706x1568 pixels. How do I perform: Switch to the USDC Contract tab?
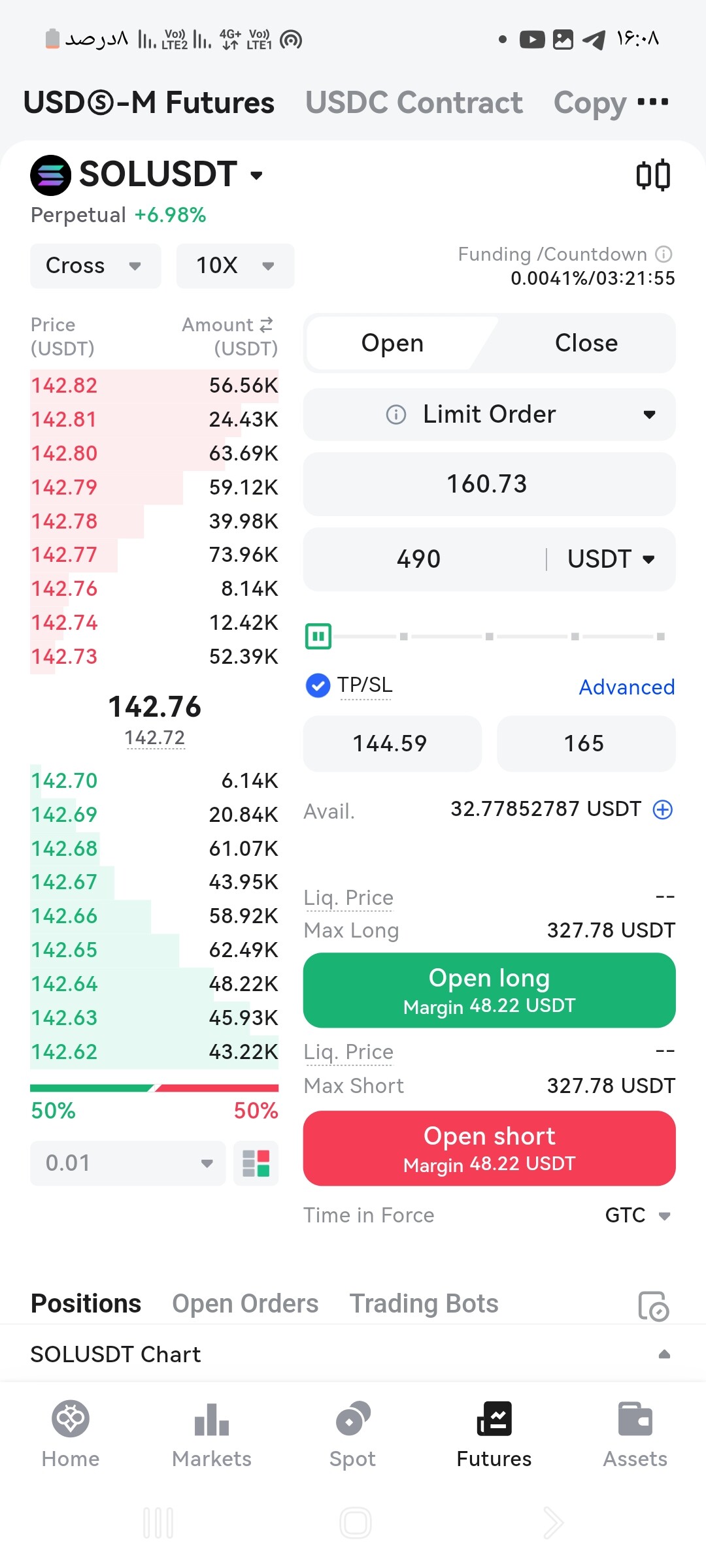pyautogui.click(x=414, y=103)
